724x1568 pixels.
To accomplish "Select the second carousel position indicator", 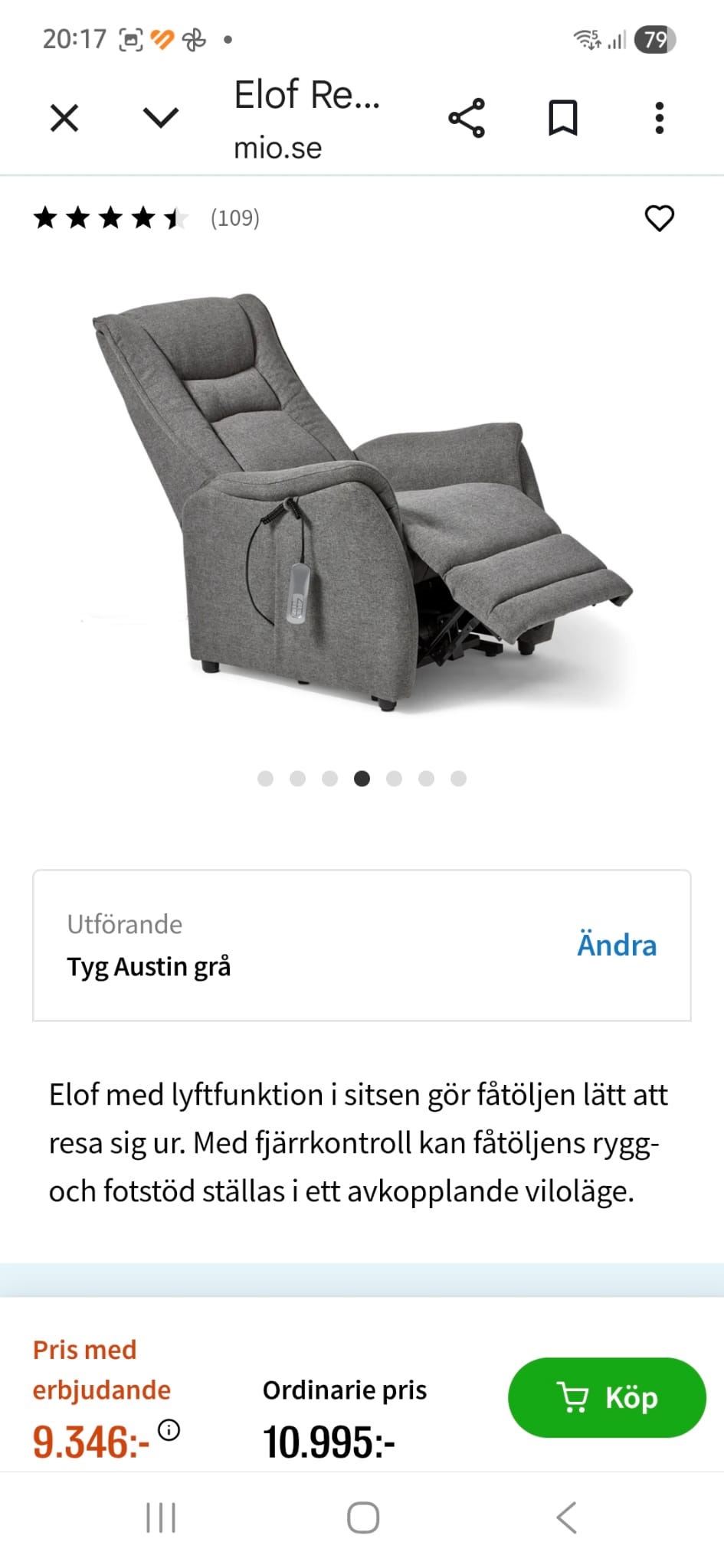I will click(x=297, y=779).
